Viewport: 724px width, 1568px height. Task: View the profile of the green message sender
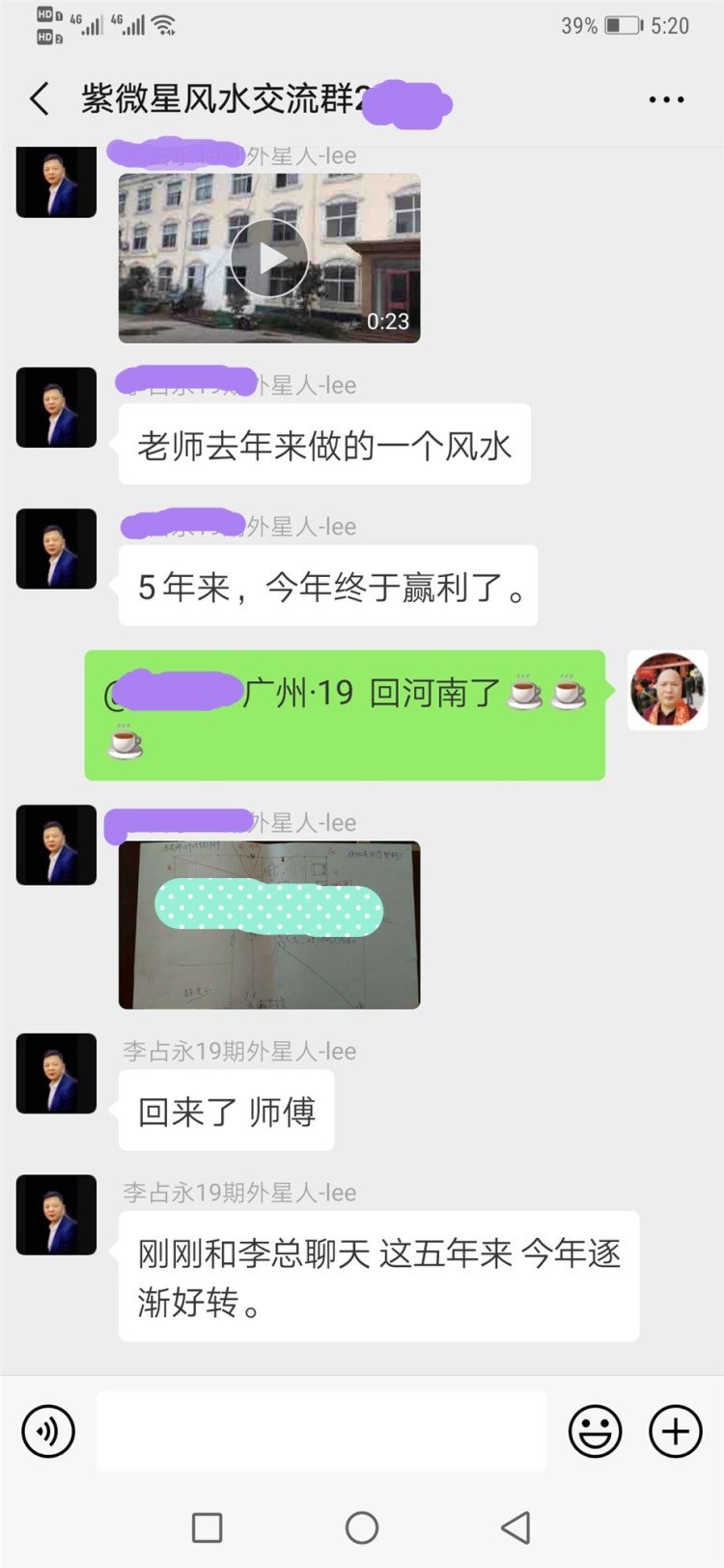coord(667,690)
